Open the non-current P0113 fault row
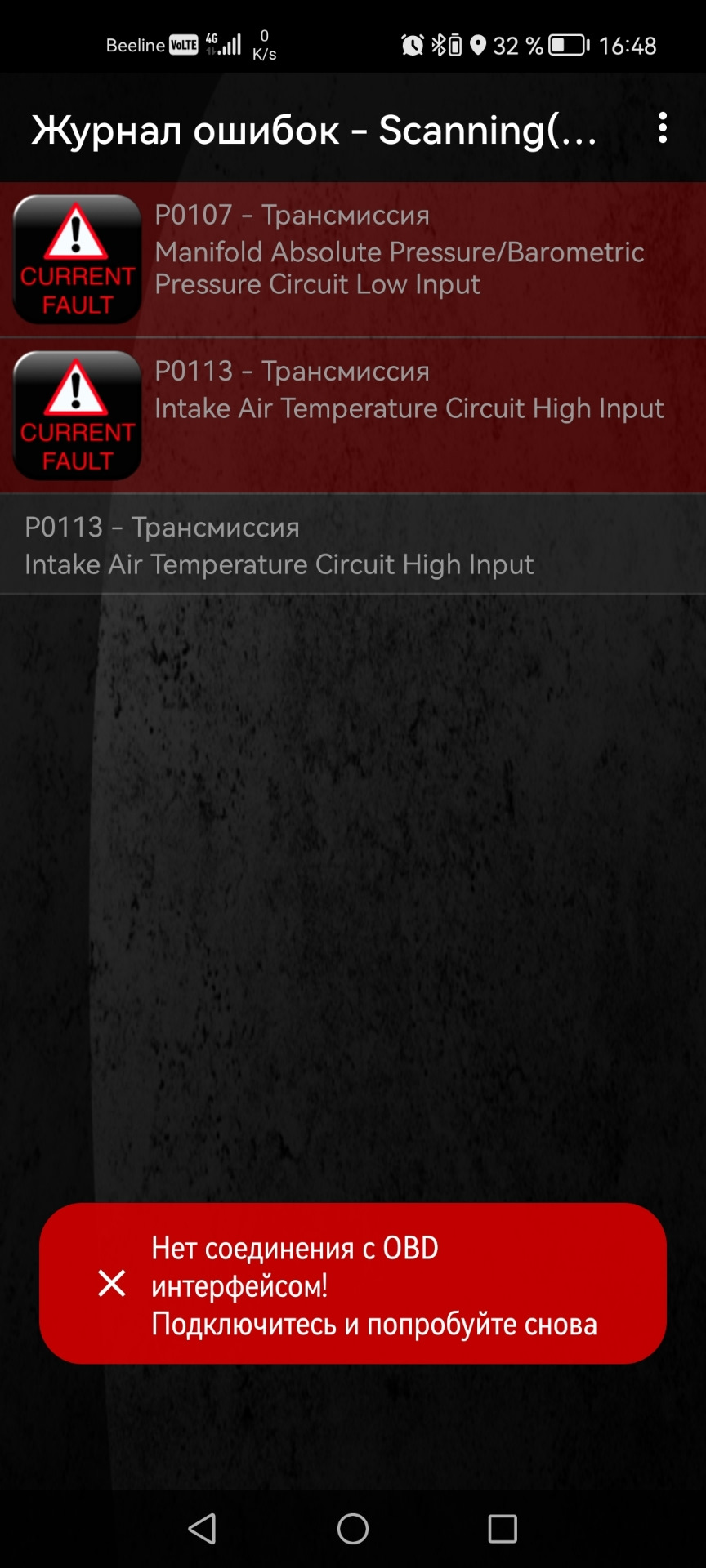Screen dimensions: 706x1568 tap(353, 545)
